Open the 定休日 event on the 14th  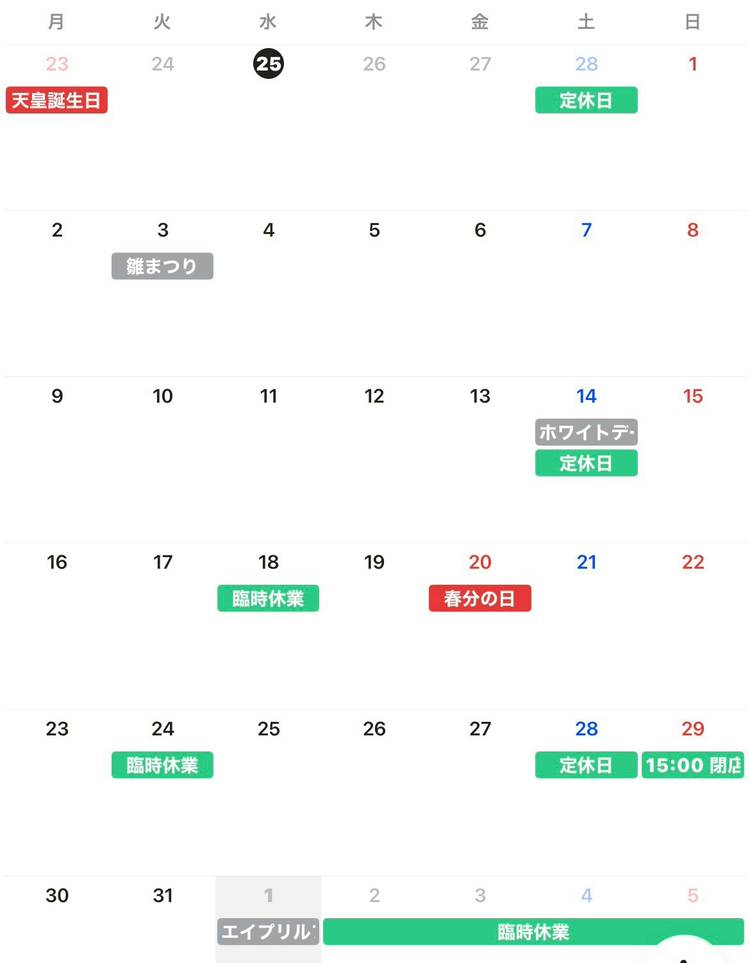(x=586, y=463)
